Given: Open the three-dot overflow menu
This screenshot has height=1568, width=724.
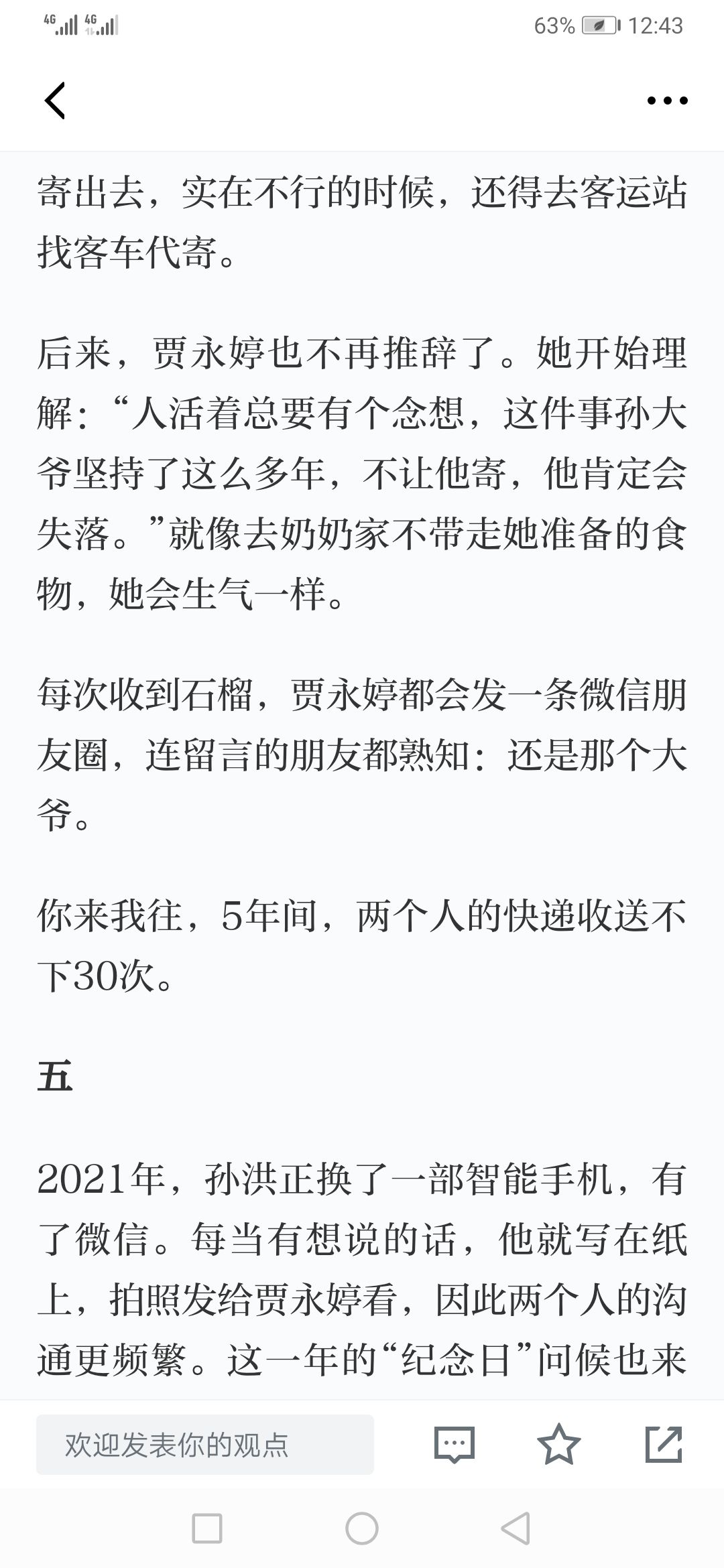Looking at the screenshot, I should click(x=667, y=101).
